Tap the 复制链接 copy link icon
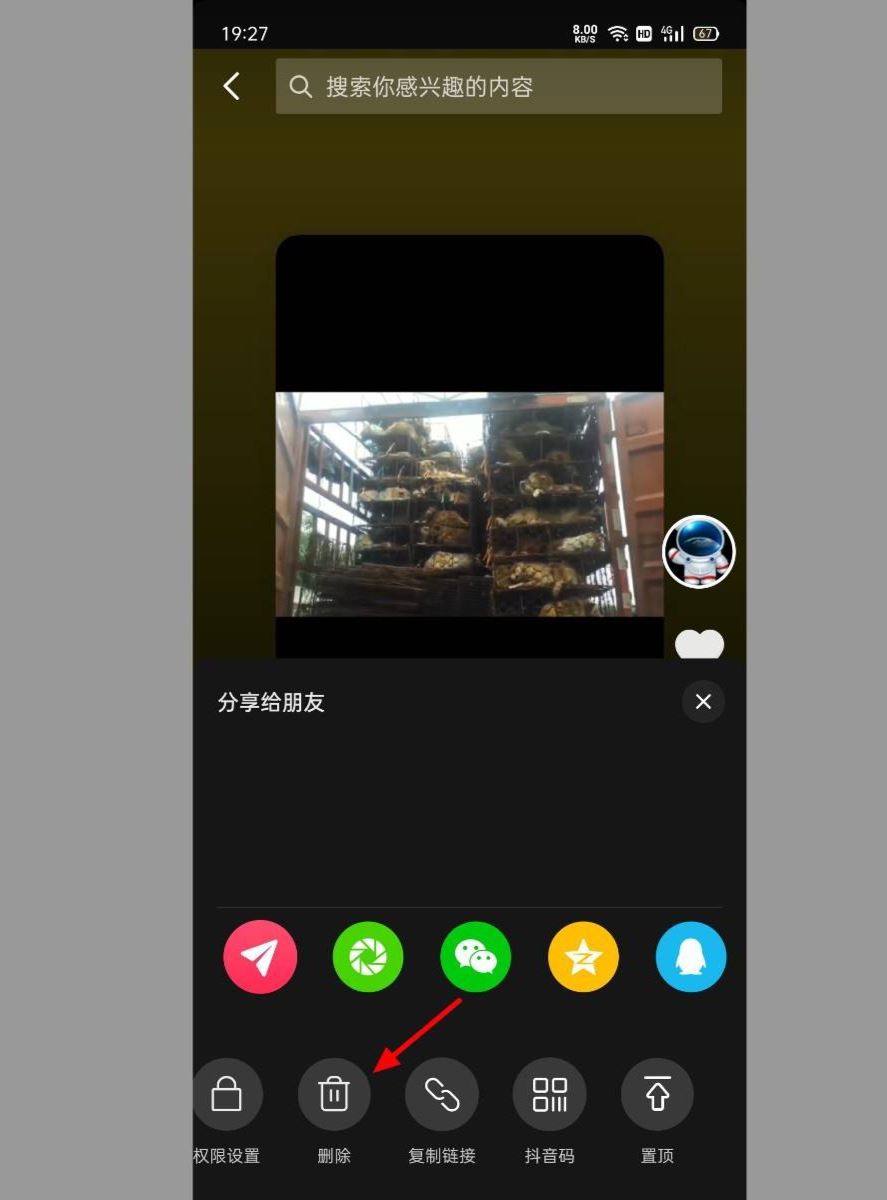 442,1094
